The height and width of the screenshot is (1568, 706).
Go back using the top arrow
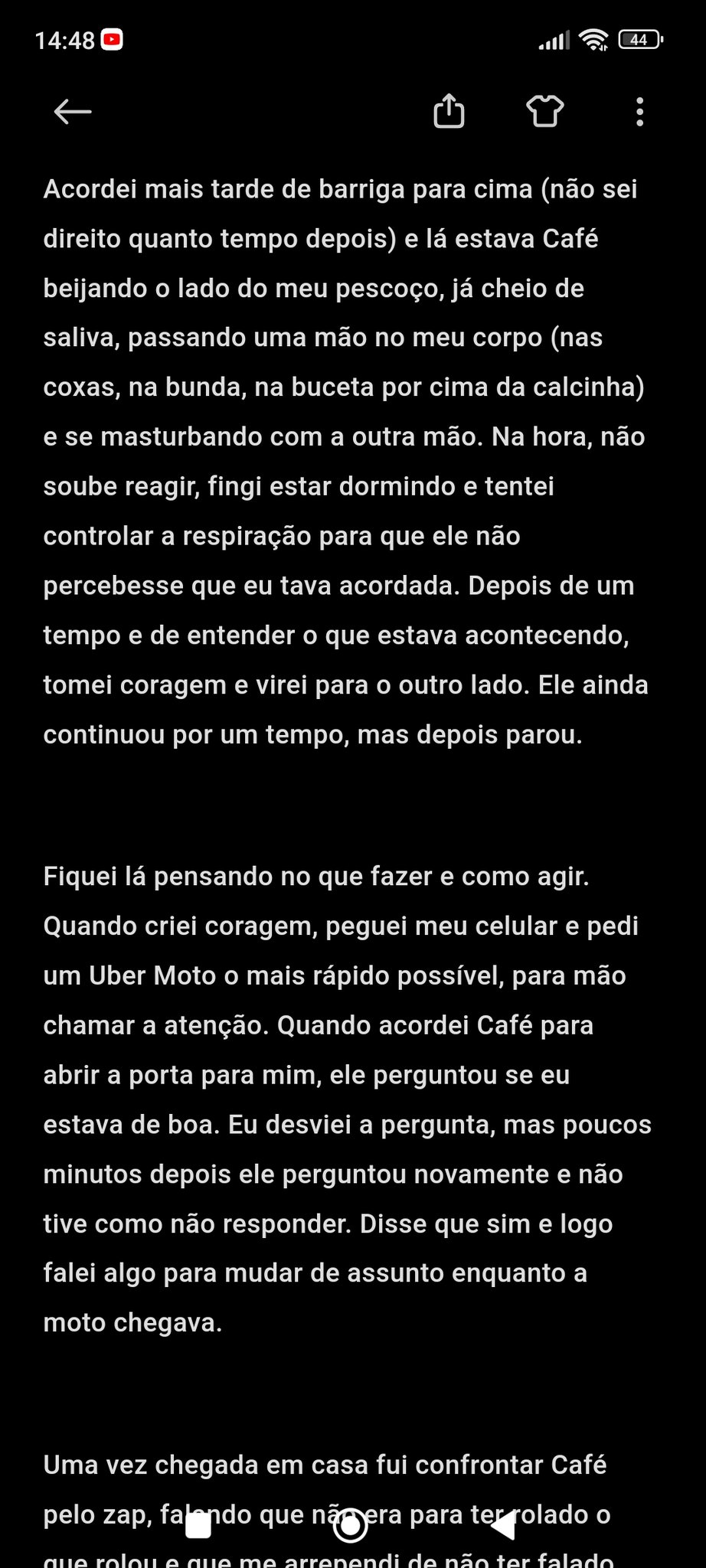coord(73,112)
